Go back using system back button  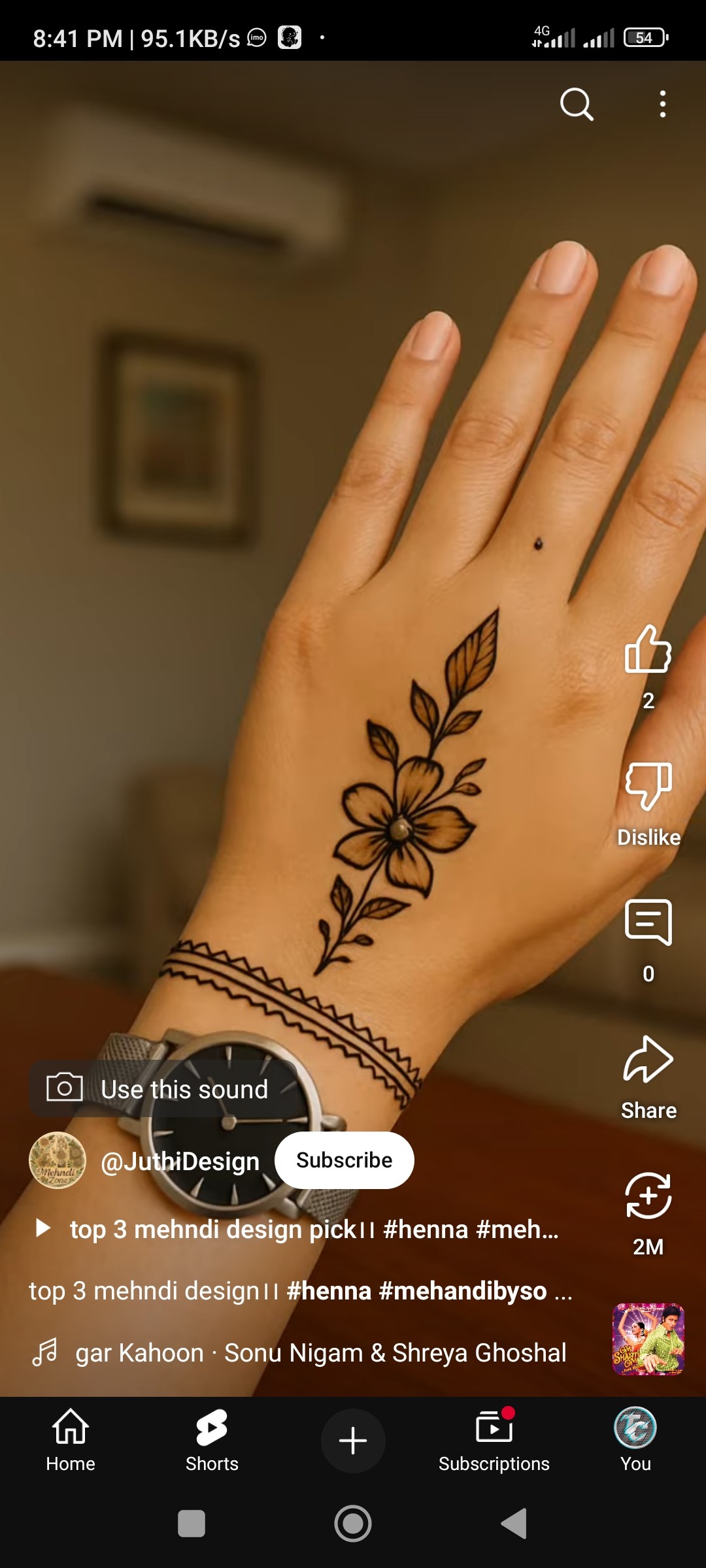[514, 1524]
